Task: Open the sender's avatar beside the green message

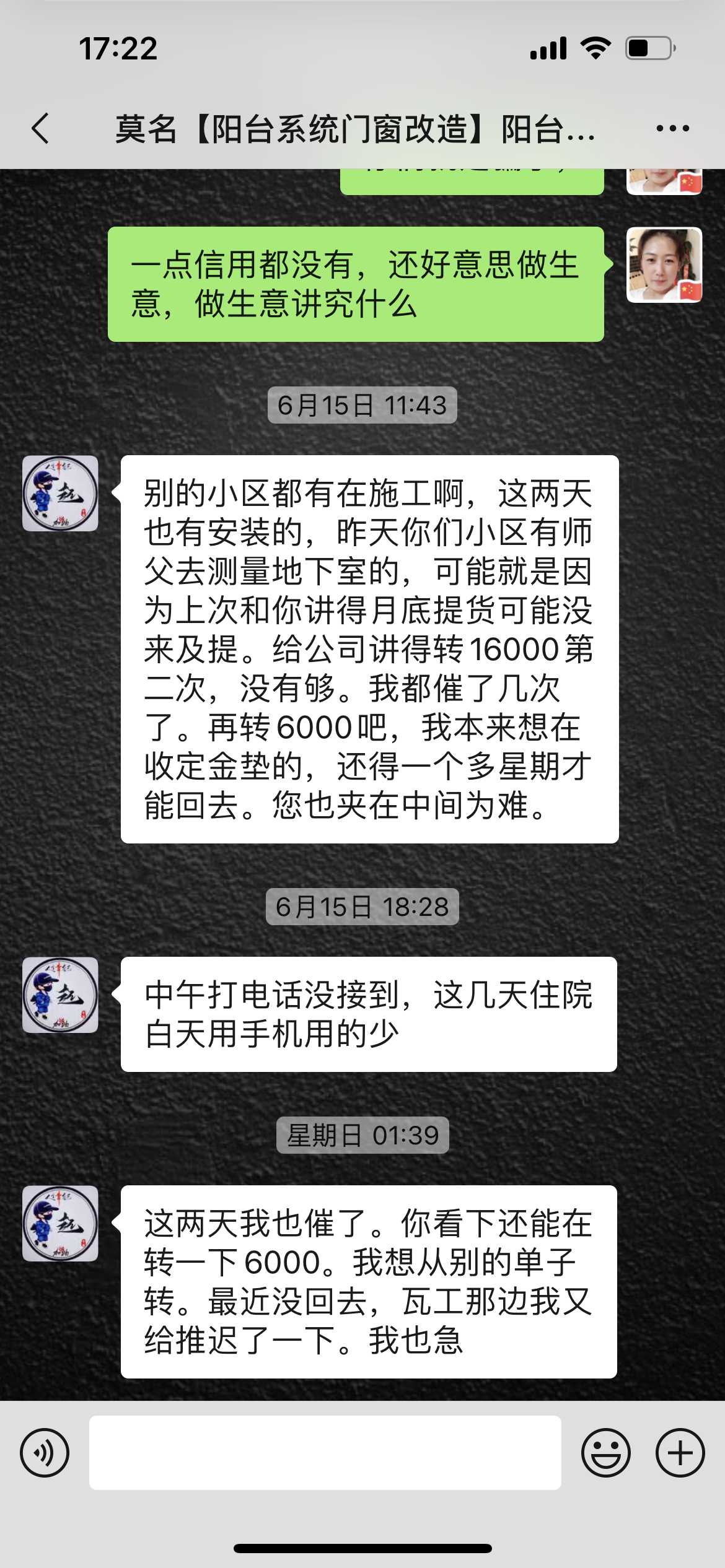Action: pyautogui.click(x=664, y=265)
